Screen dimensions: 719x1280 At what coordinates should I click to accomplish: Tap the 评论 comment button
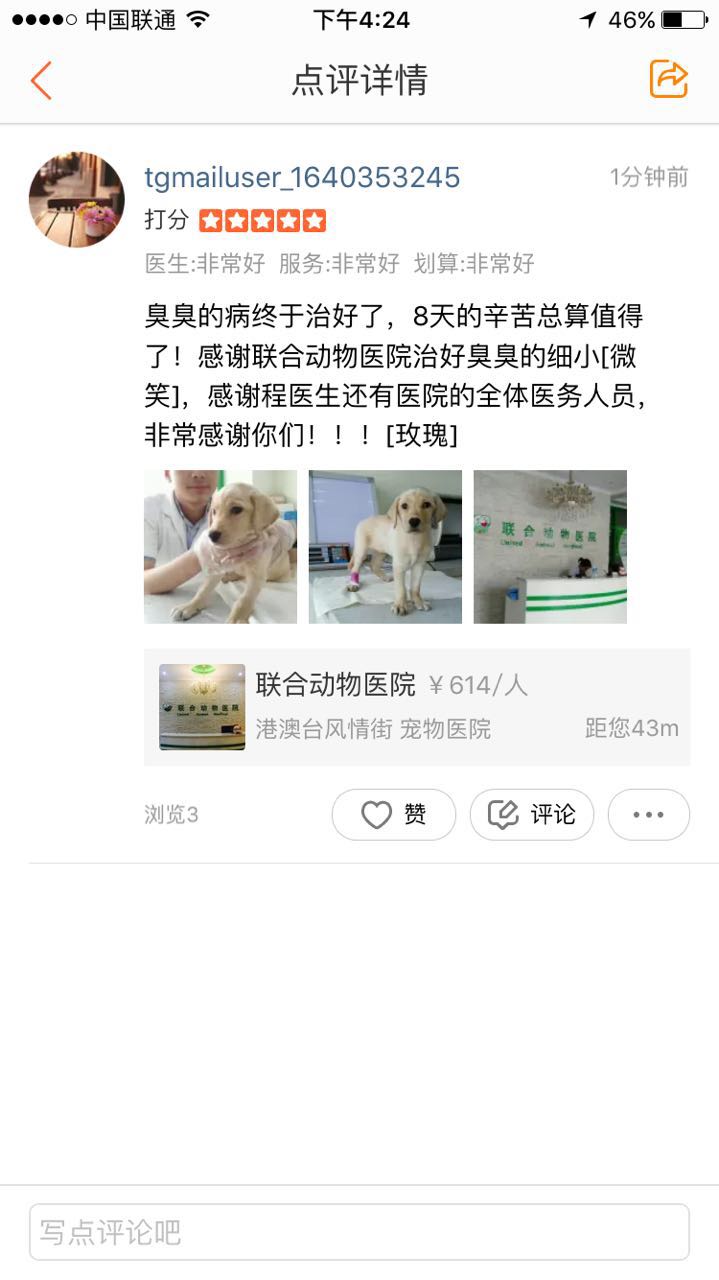click(x=532, y=815)
